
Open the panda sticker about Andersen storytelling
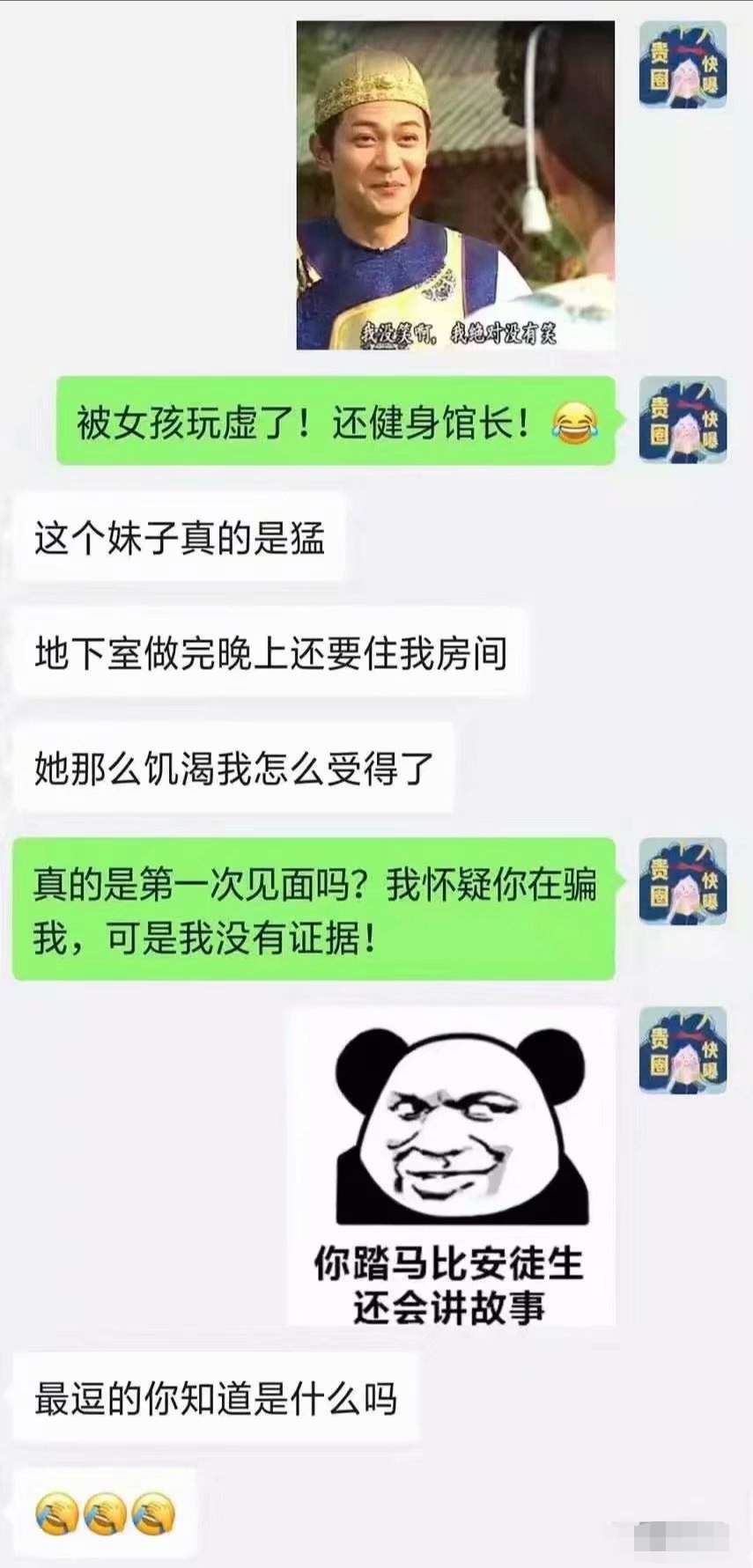point(451,1167)
